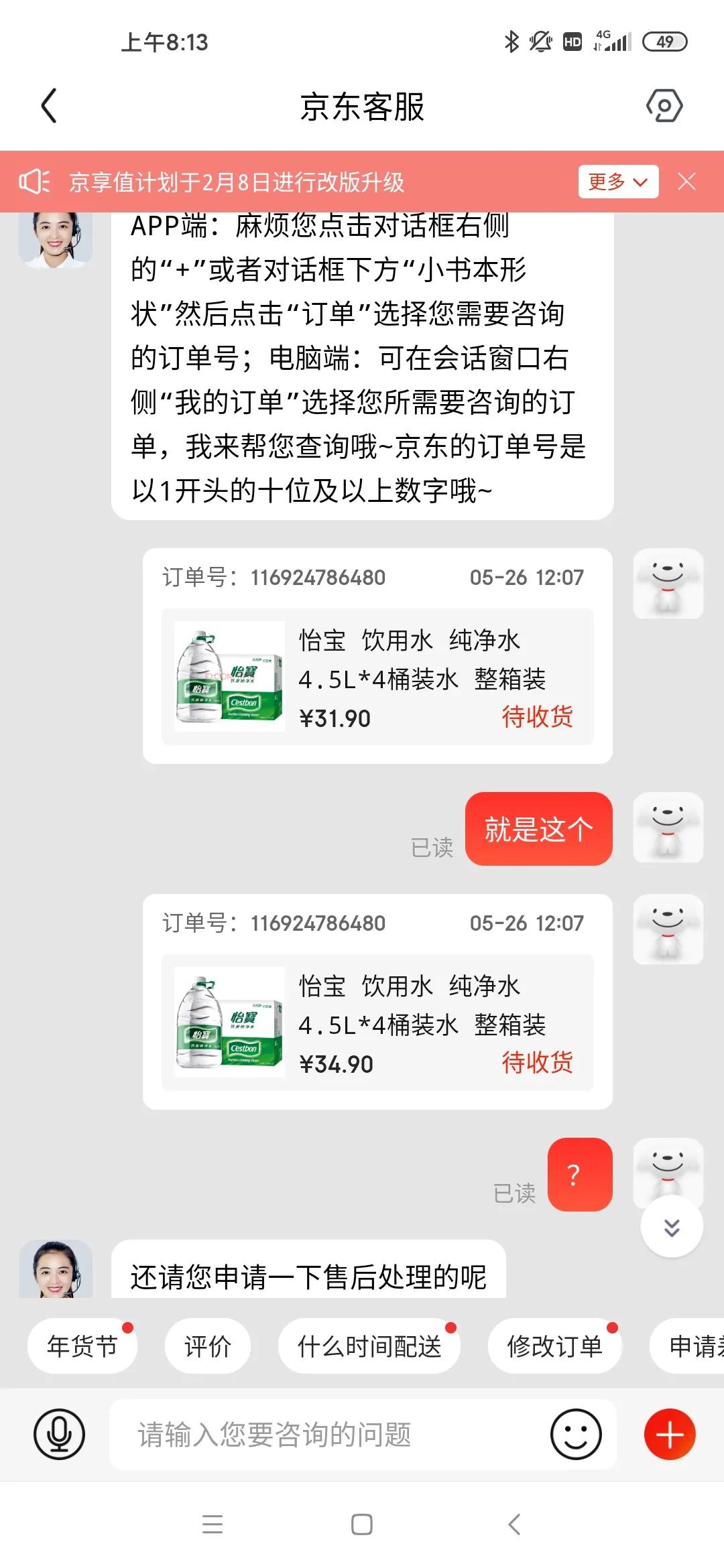Open the order card priced ¥34.90

[x=377, y=1021]
